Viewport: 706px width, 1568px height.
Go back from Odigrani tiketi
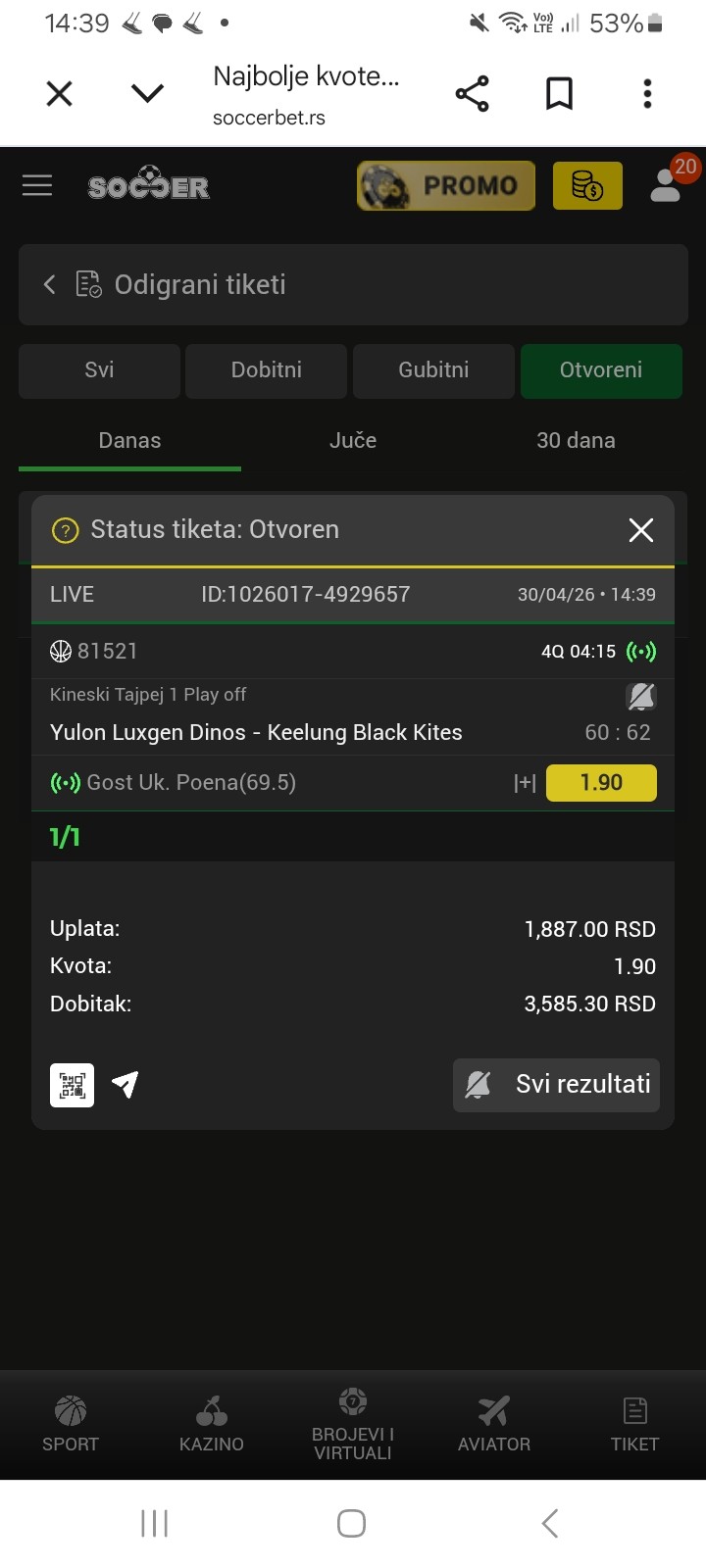(49, 284)
